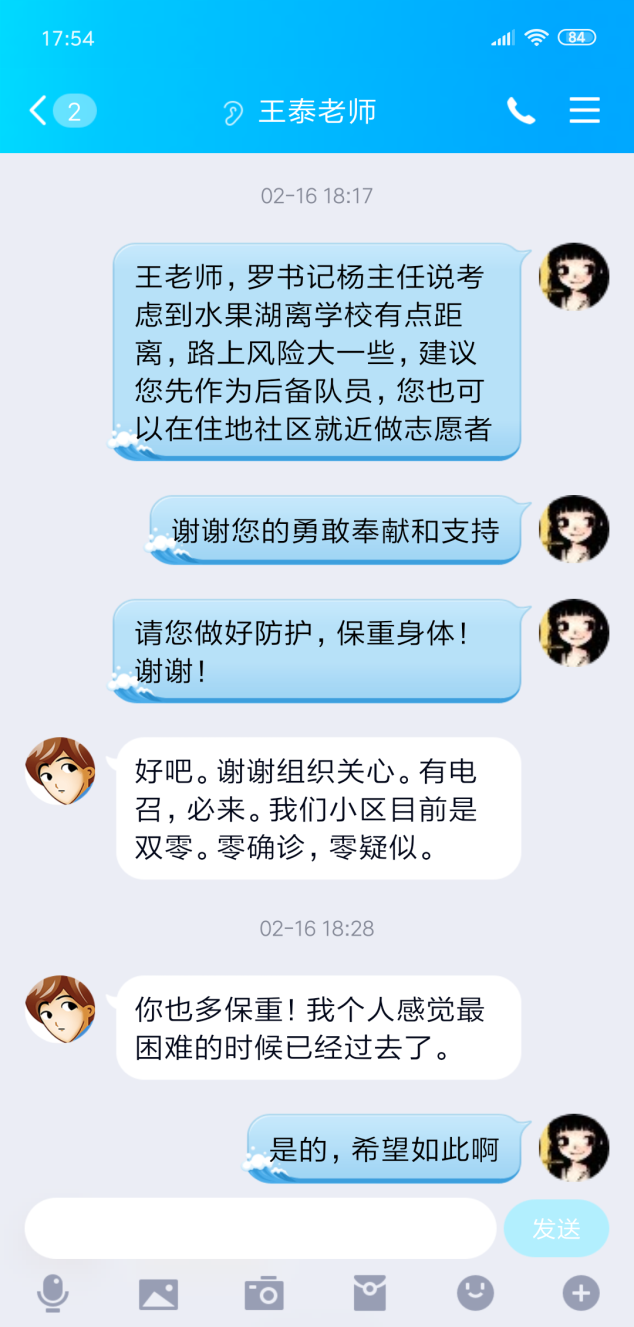Image resolution: width=634 pixels, height=1327 pixels.
Task: Open my avatar next to 是的，希望如此啊
Action: (x=574, y=1149)
